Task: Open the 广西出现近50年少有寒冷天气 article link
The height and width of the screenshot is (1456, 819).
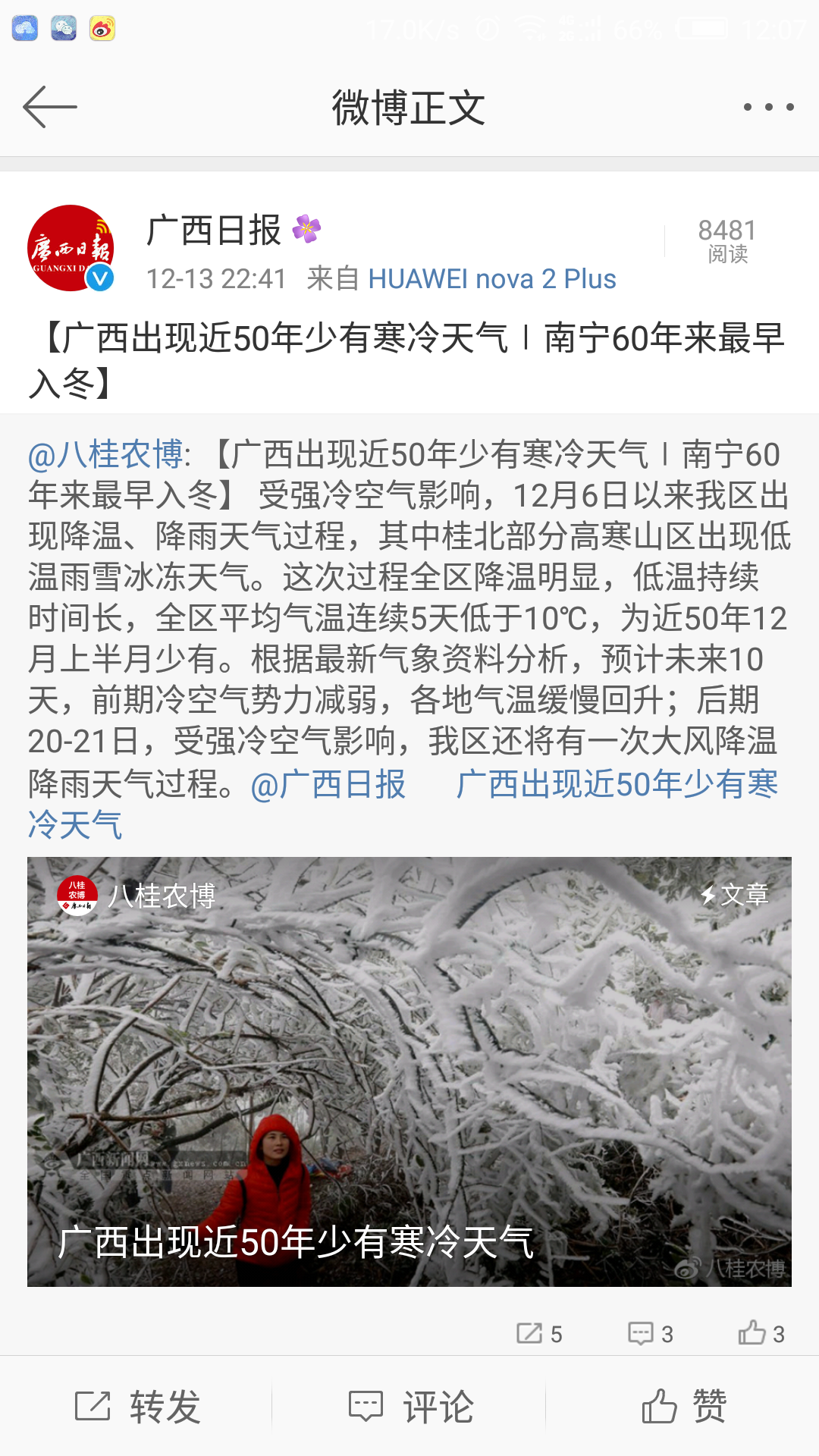Action: click(402, 805)
